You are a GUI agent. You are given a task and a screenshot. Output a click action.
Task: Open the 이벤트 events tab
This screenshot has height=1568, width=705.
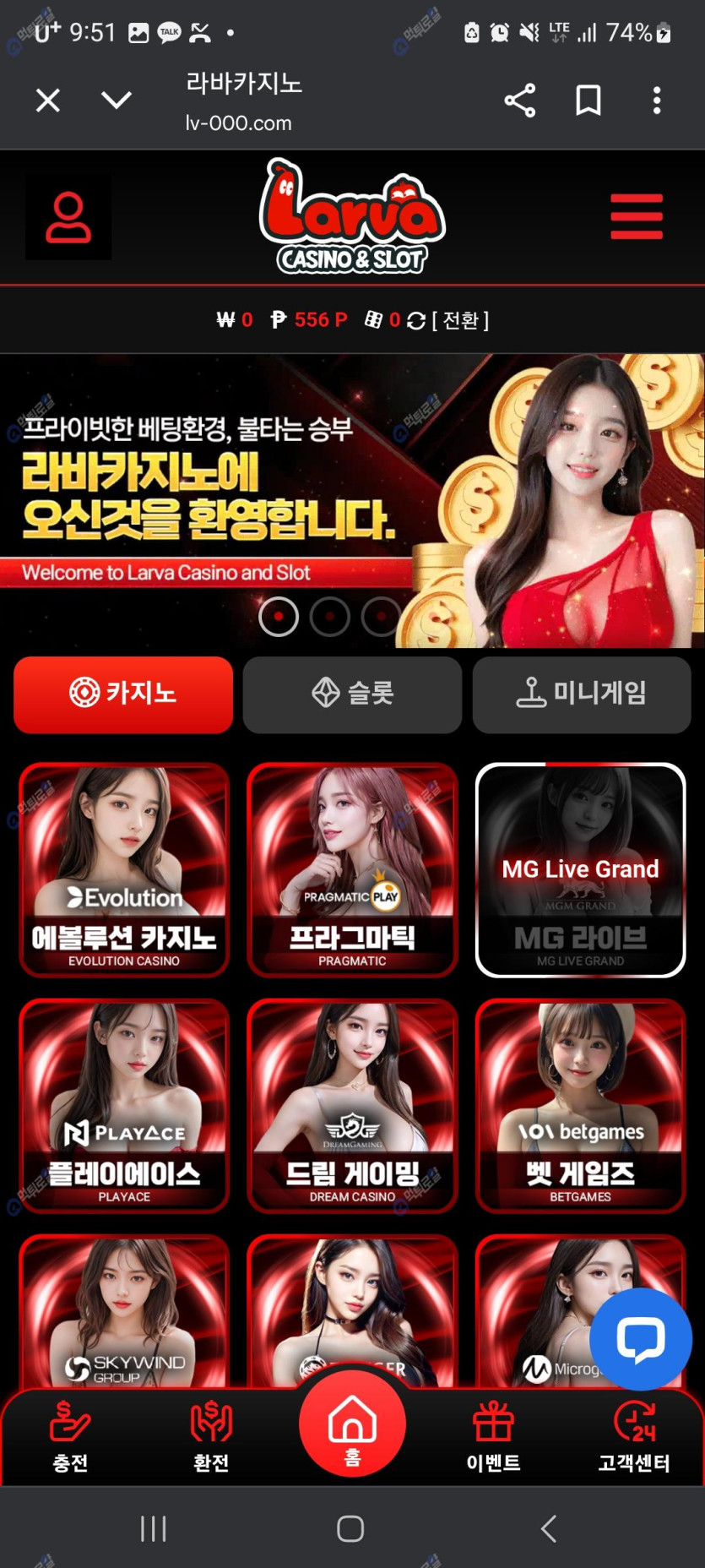pos(493,1436)
